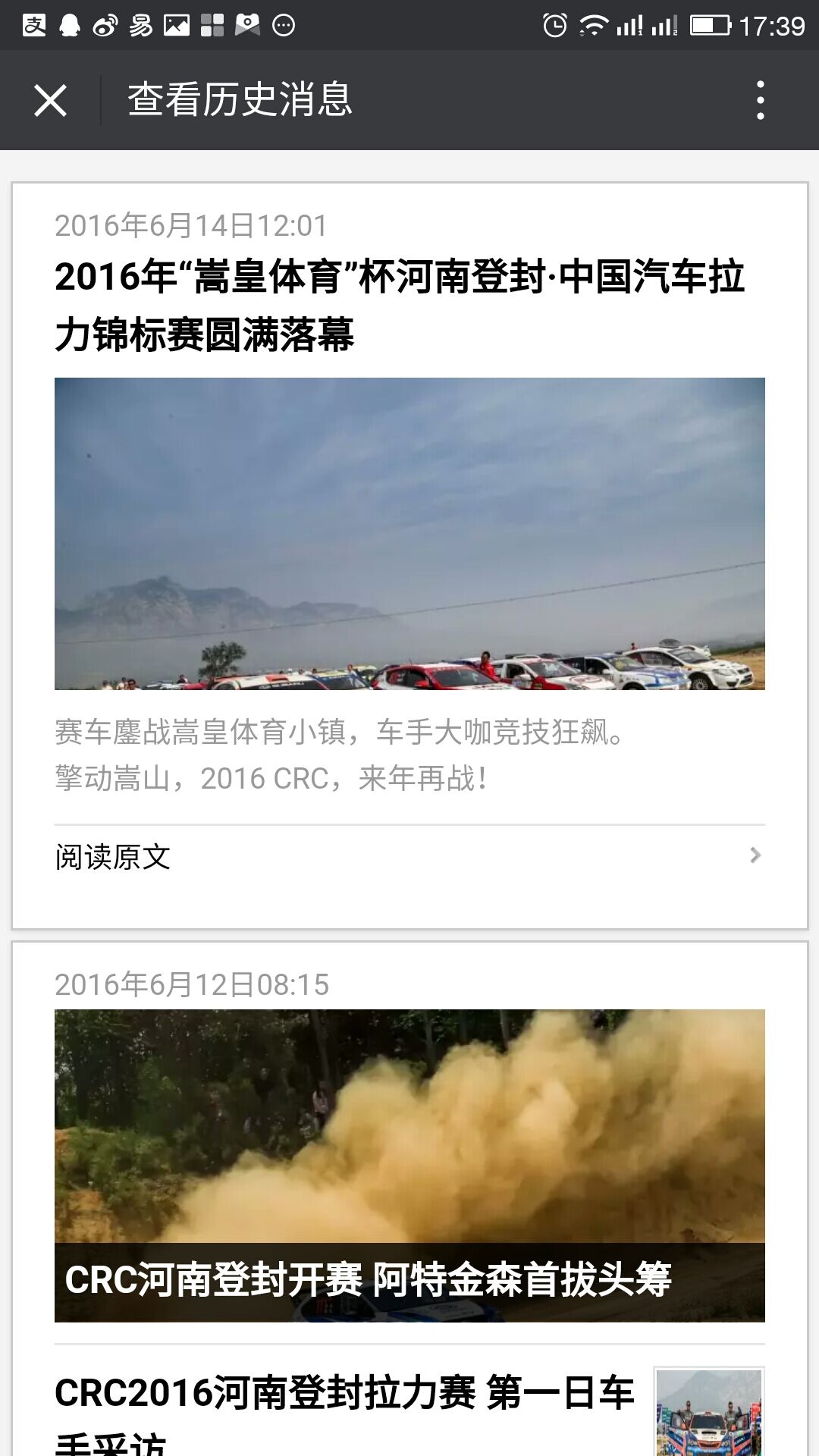The height and width of the screenshot is (1456, 819).
Task: Open 阅读原文 to read the original article
Action: pos(112,857)
